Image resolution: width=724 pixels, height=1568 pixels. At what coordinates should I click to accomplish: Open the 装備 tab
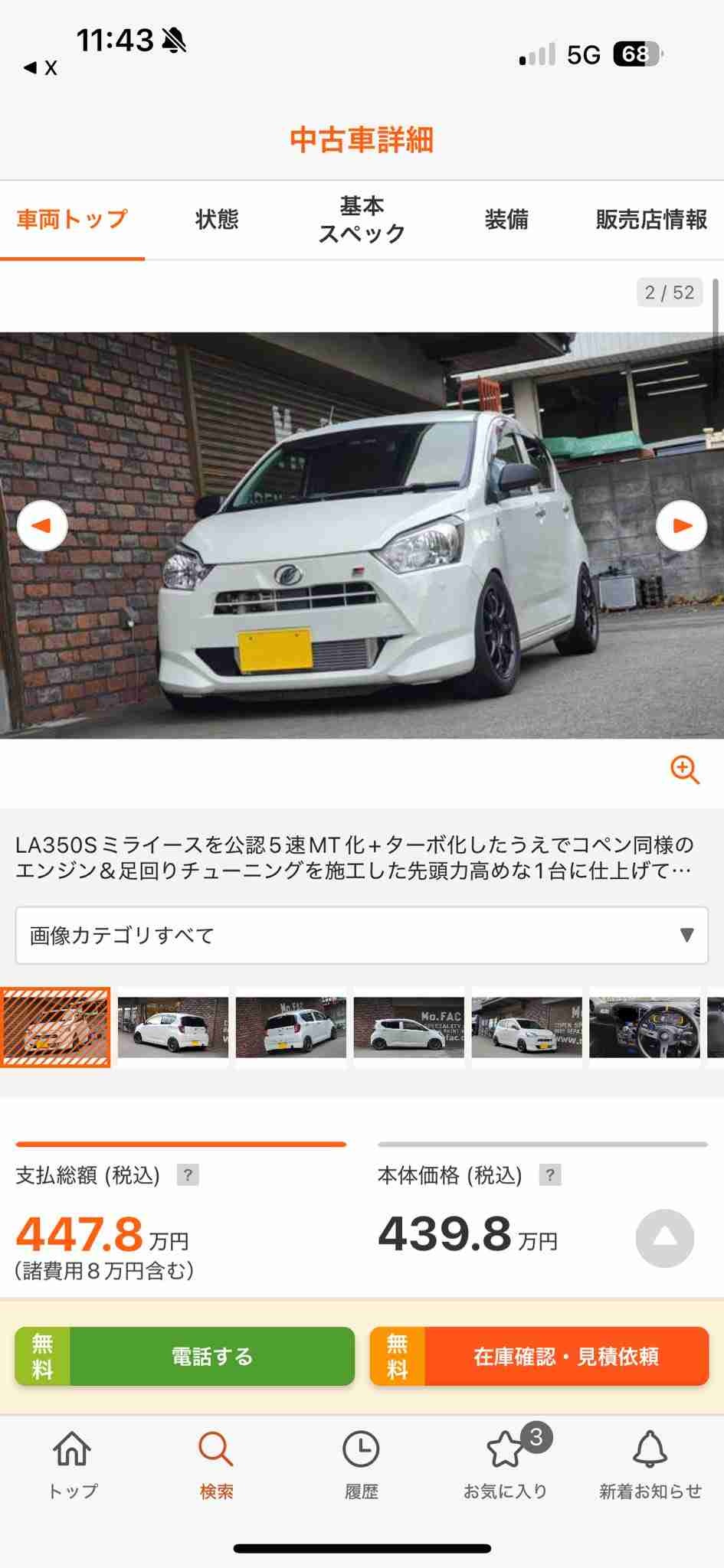506,220
